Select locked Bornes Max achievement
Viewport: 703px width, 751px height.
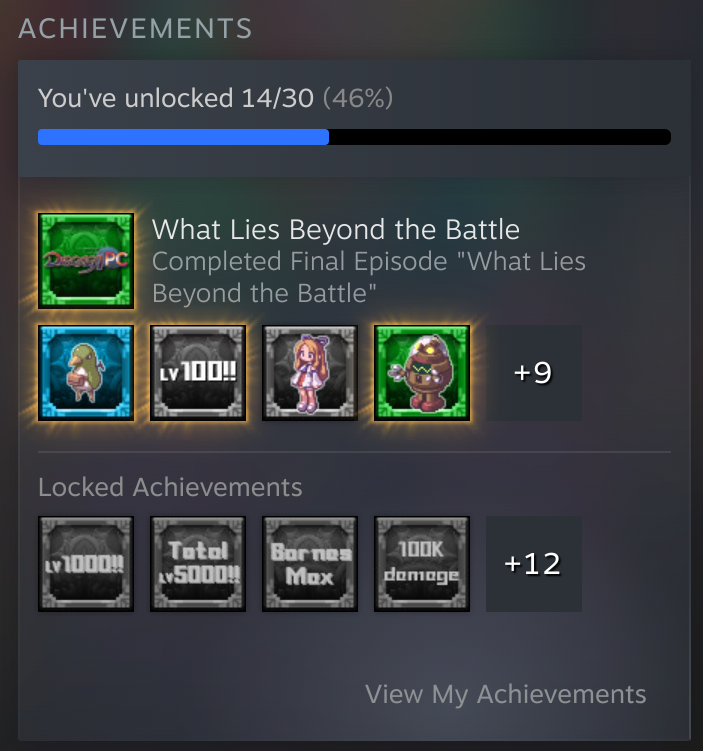coord(310,564)
